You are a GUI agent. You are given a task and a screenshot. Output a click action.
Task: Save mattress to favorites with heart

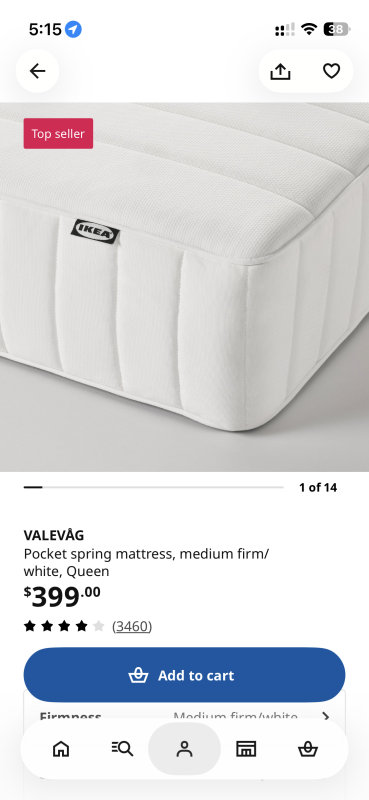coord(332,71)
